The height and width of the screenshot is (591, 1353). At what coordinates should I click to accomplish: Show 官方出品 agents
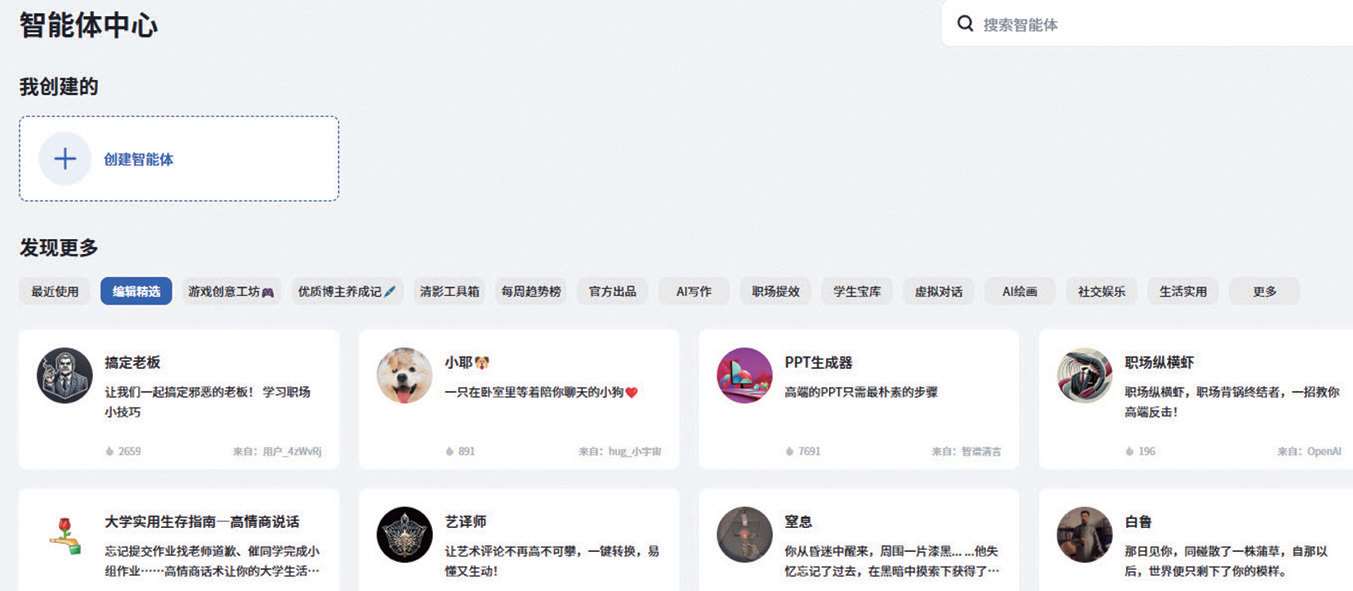(613, 292)
